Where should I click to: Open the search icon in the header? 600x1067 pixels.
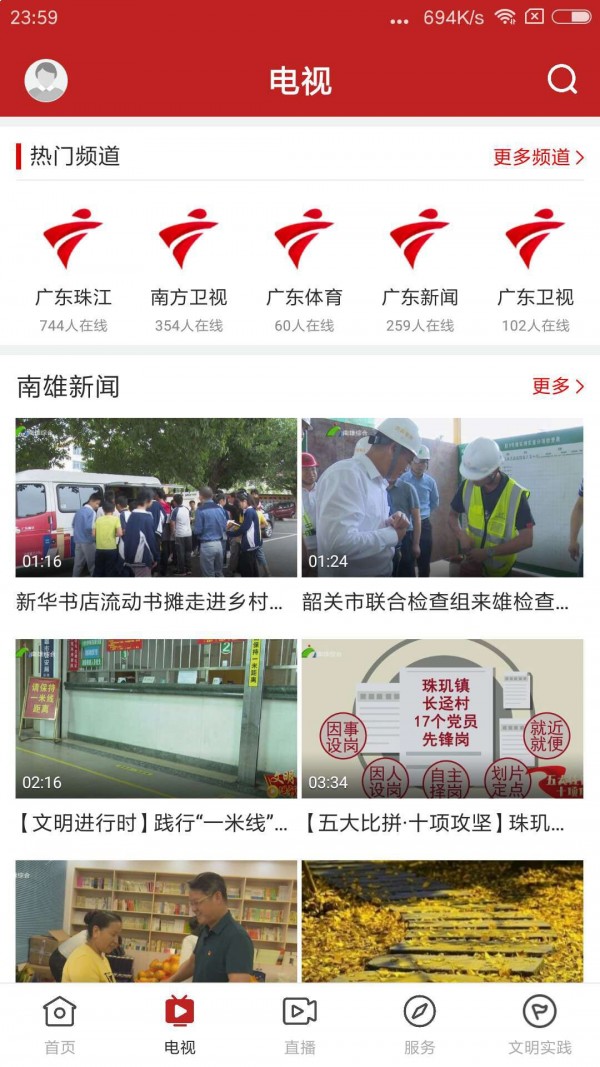(x=562, y=80)
